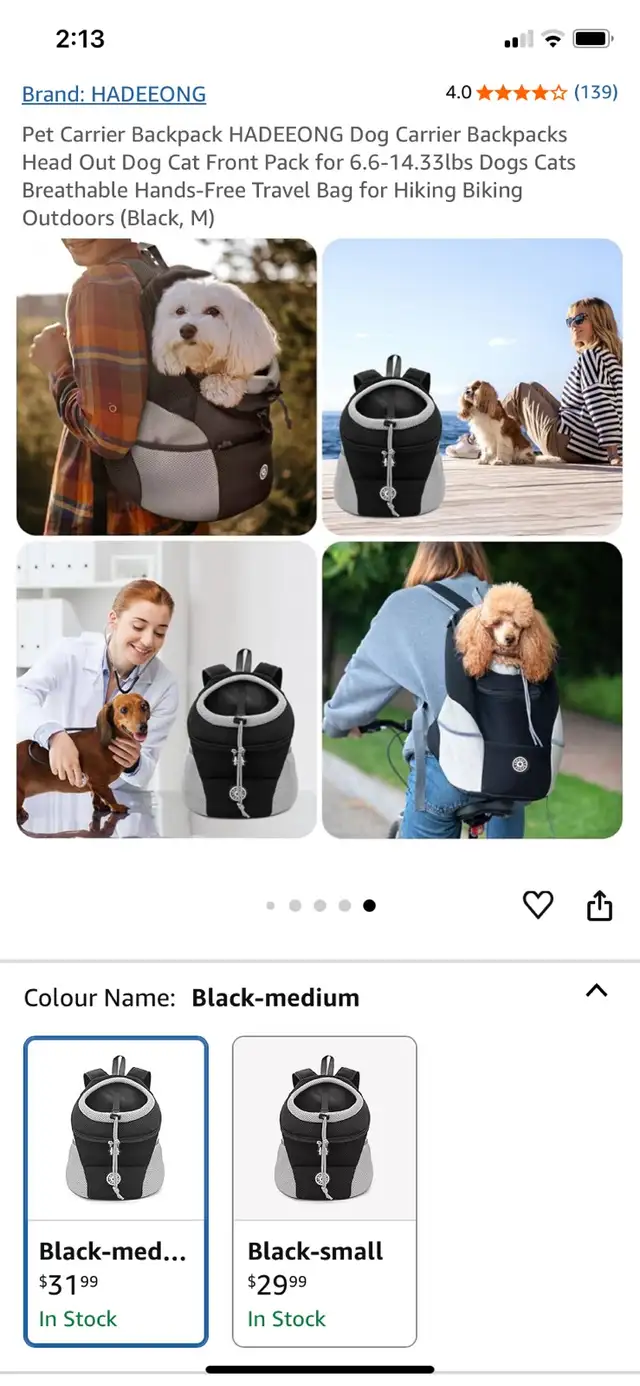Open the Brand: HADEEONG link
Viewport: 640px width, 1386px height.
(114, 94)
